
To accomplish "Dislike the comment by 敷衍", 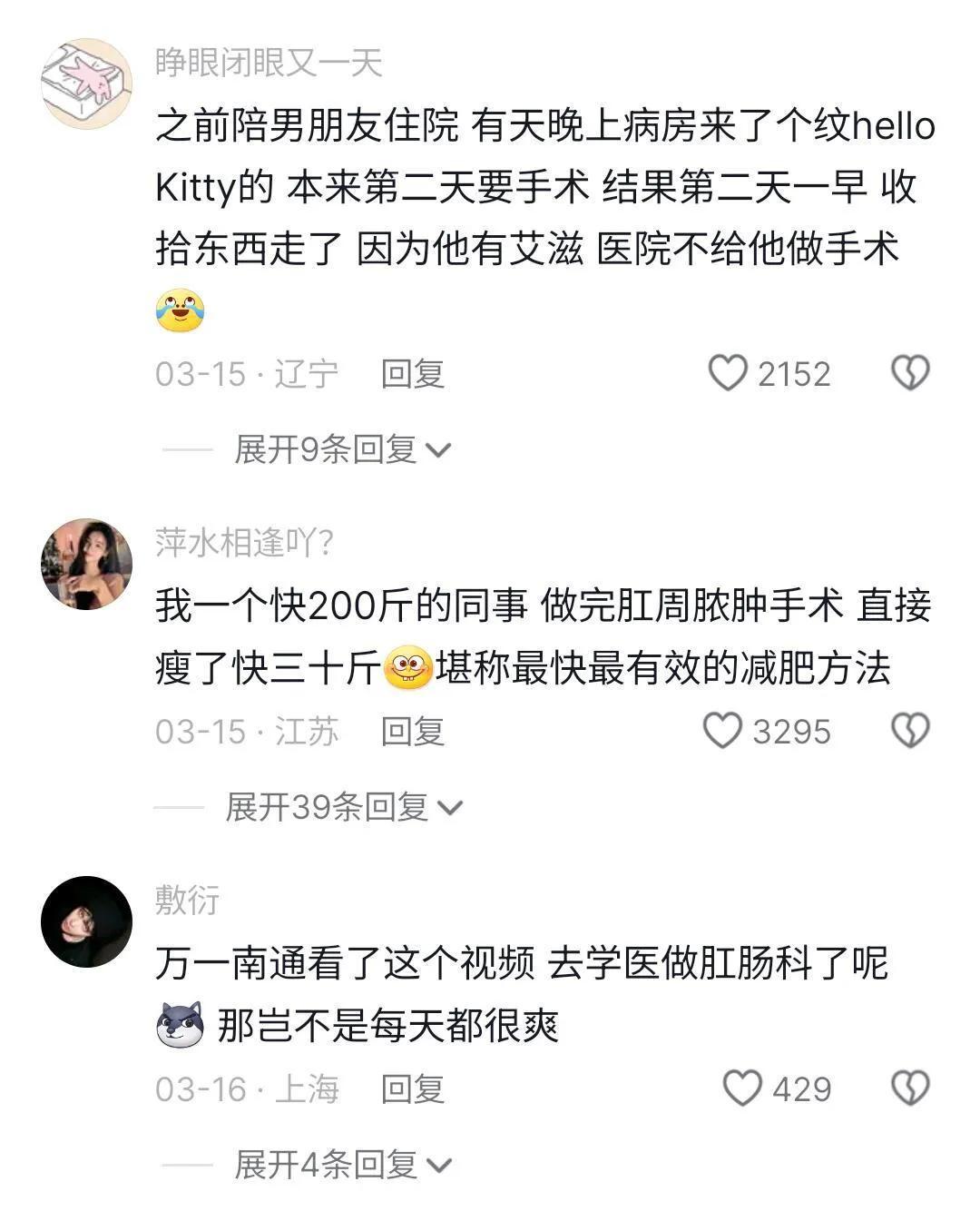I will coord(910,1088).
